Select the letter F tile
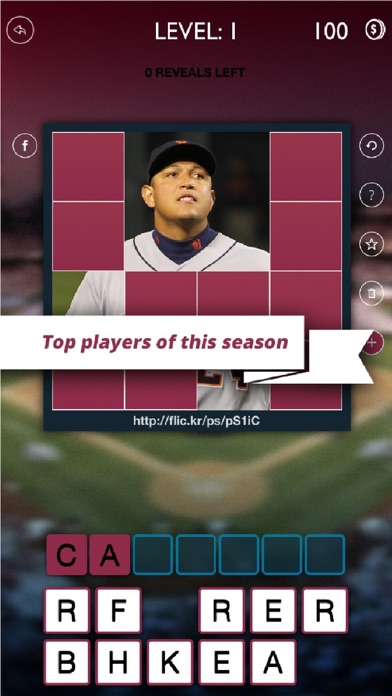 pyautogui.click(x=118, y=610)
